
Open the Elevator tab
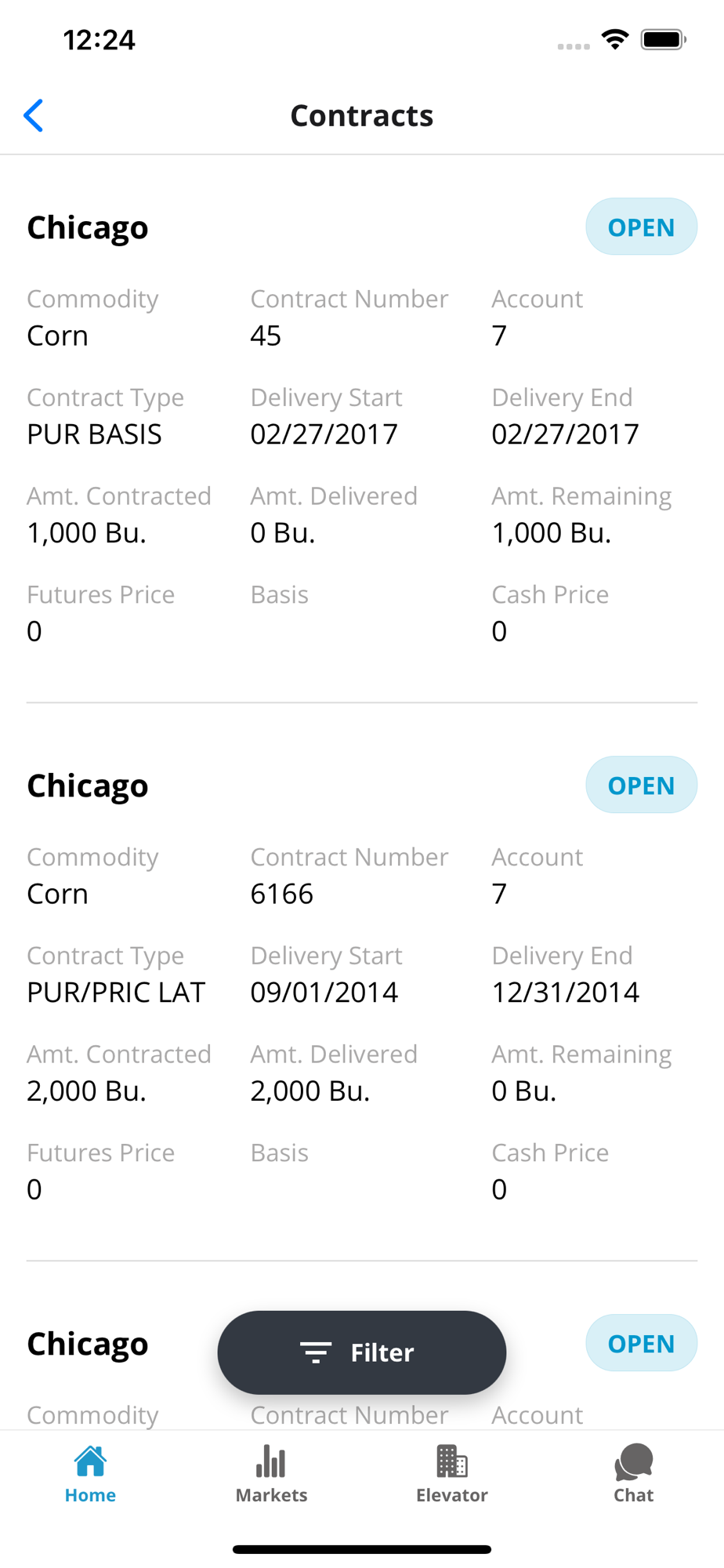coord(452,1474)
